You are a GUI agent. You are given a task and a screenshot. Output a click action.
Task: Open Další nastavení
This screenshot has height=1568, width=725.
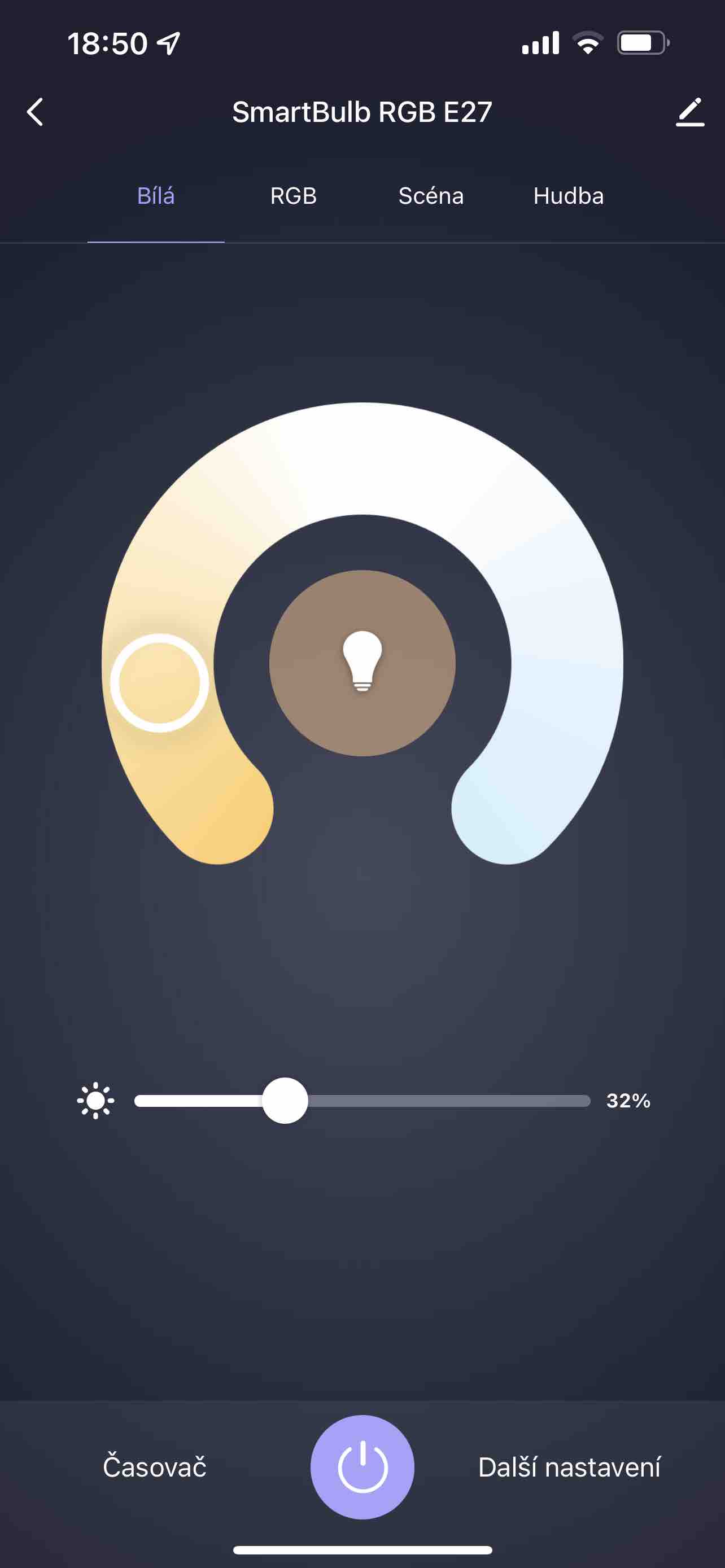pyautogui.click(x=569, y=1467)
